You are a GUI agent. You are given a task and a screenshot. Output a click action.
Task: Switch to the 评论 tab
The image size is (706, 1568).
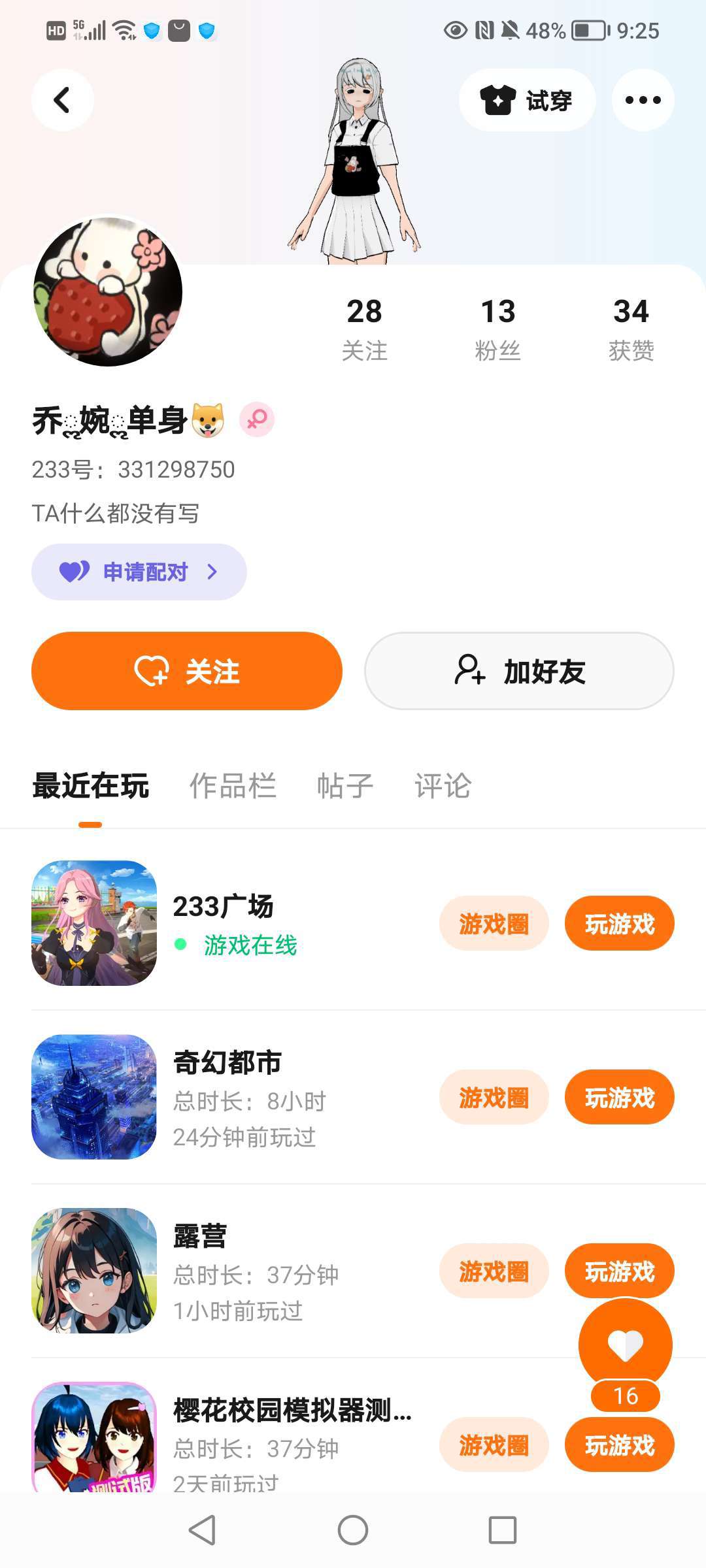click(x=443, y=785)
